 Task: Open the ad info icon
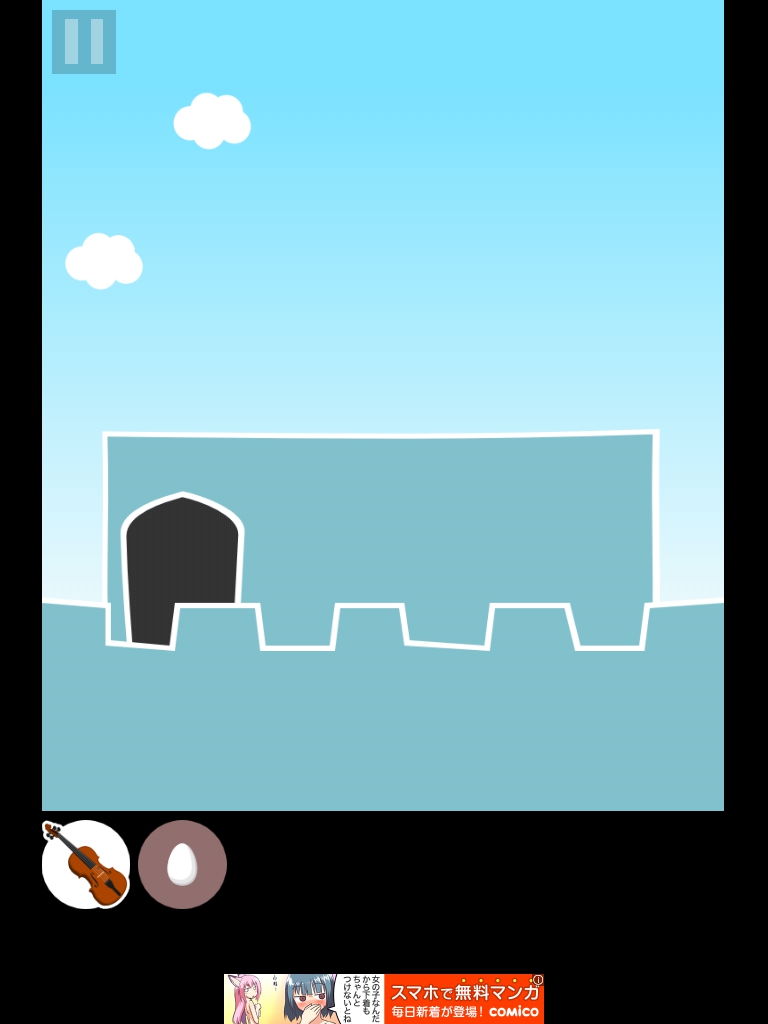click(x=538, y=980)
